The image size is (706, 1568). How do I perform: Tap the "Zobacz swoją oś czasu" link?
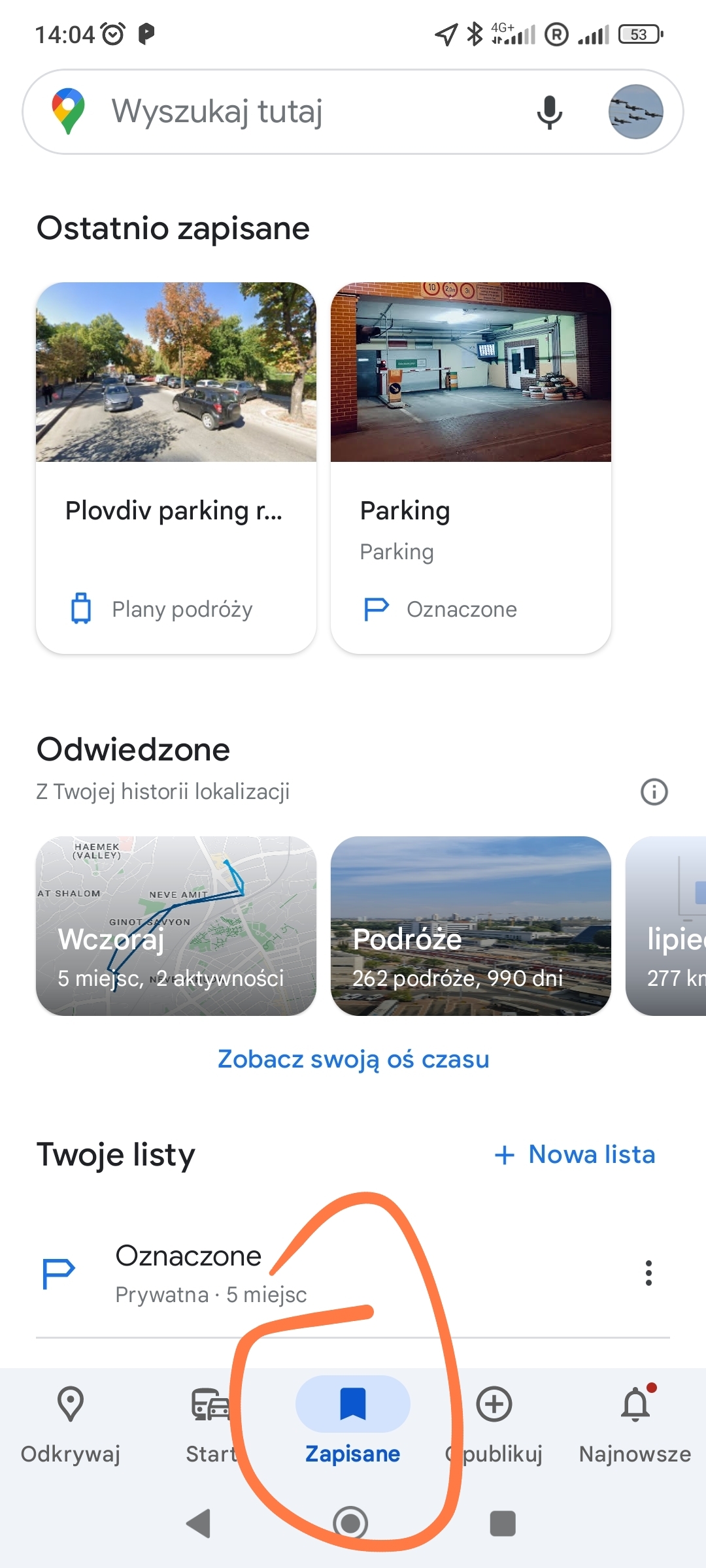(353, 1059)
